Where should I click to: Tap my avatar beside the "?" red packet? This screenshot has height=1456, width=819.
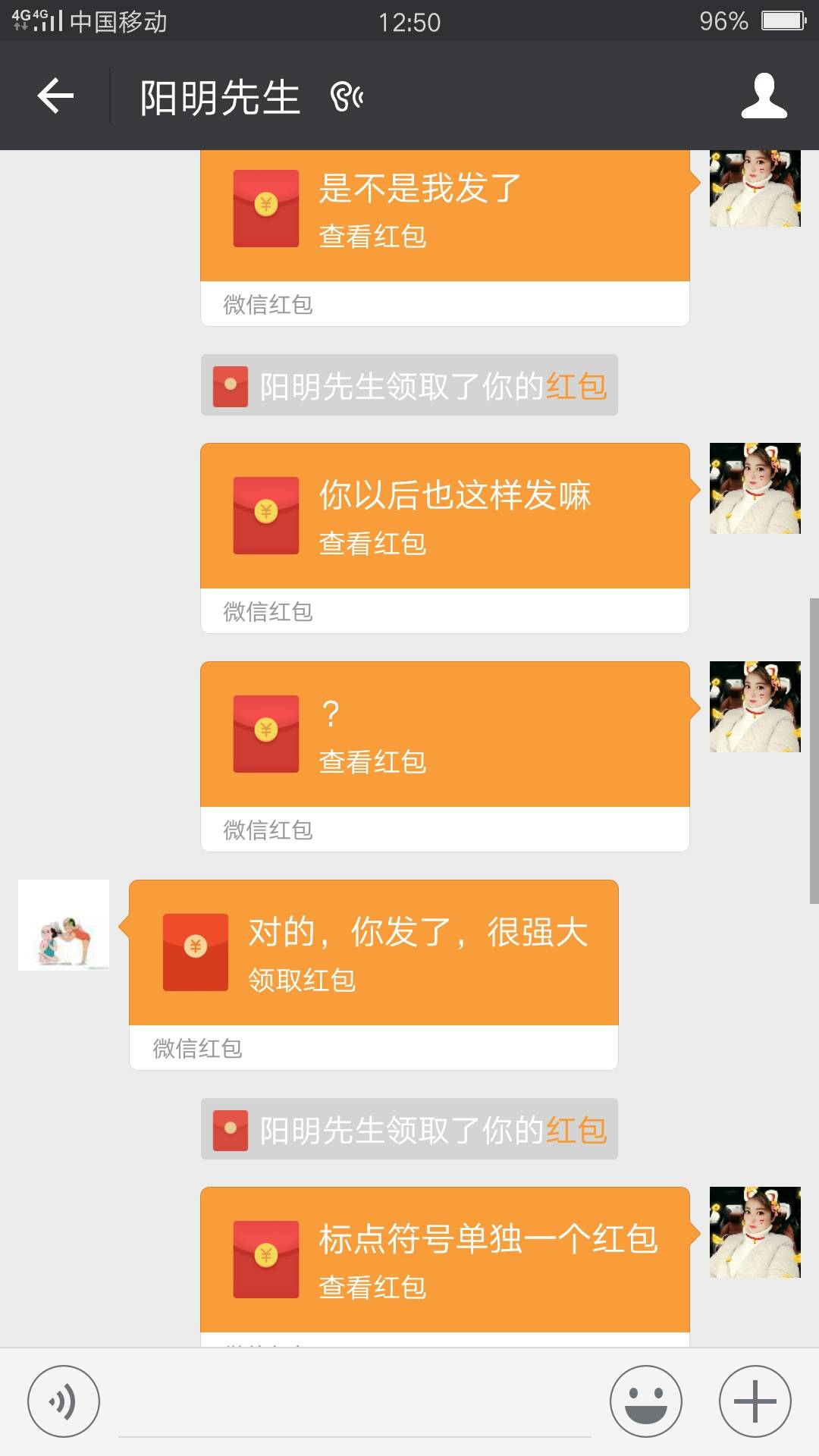click(x=755, y=707)
